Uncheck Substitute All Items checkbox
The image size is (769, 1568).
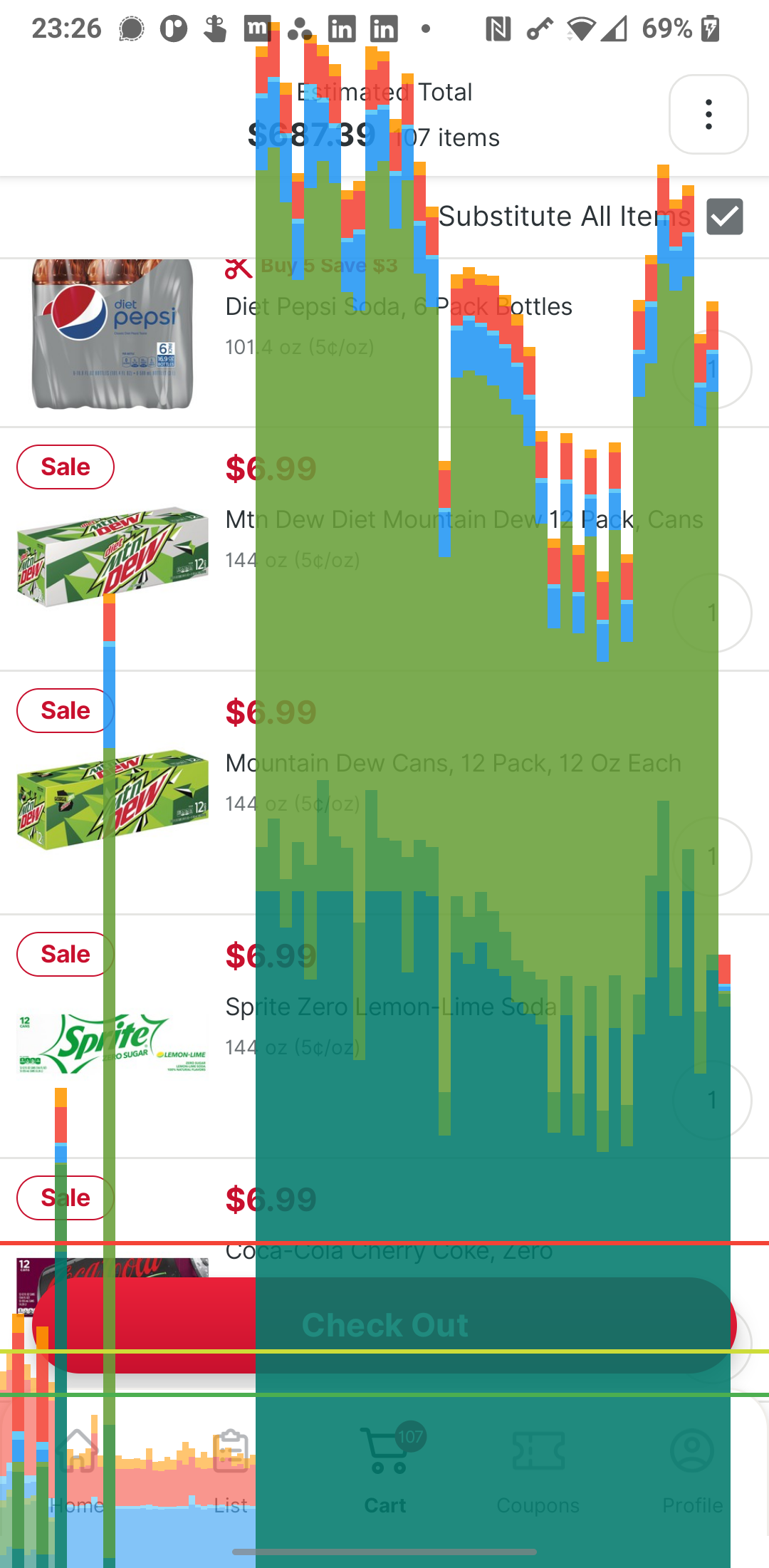[x=724, y=217]
